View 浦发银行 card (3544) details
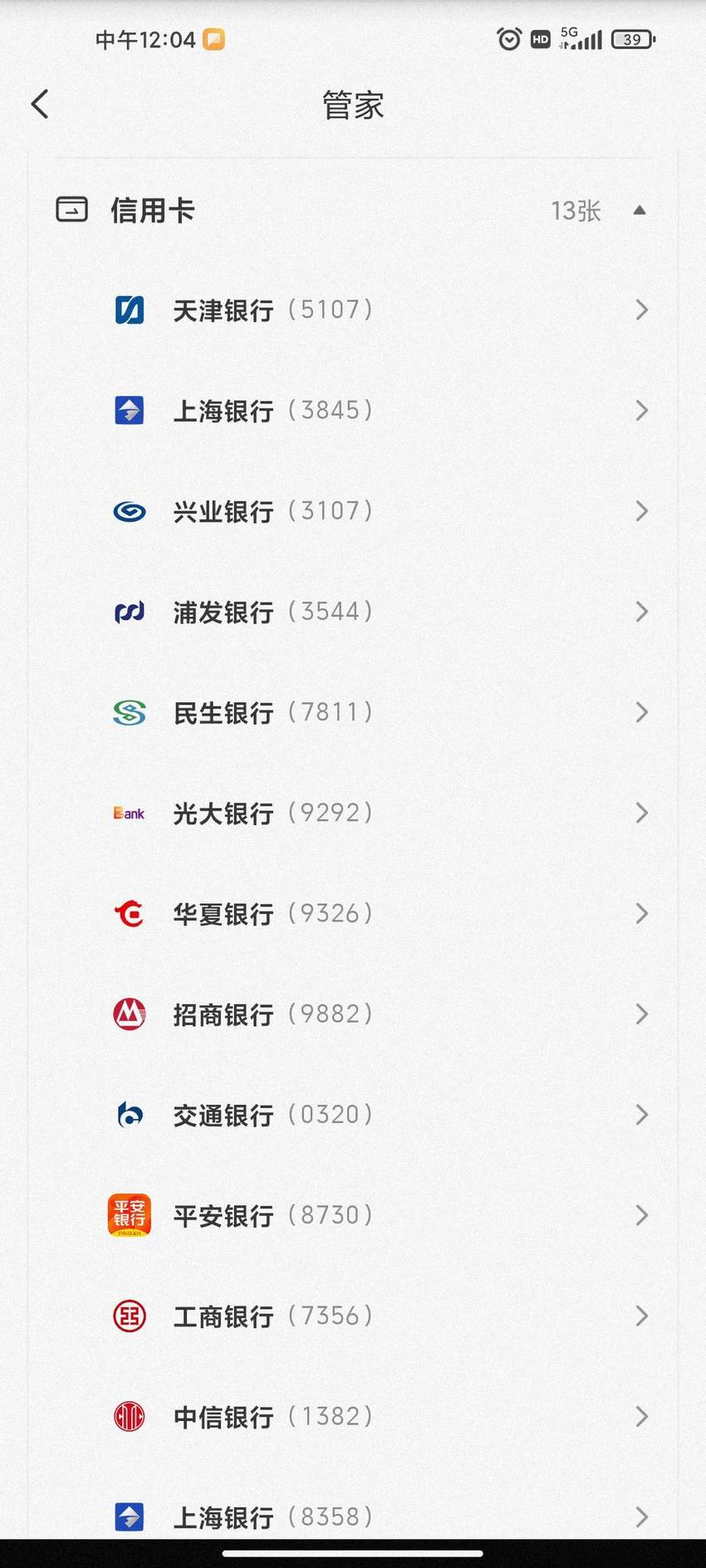 353,612
